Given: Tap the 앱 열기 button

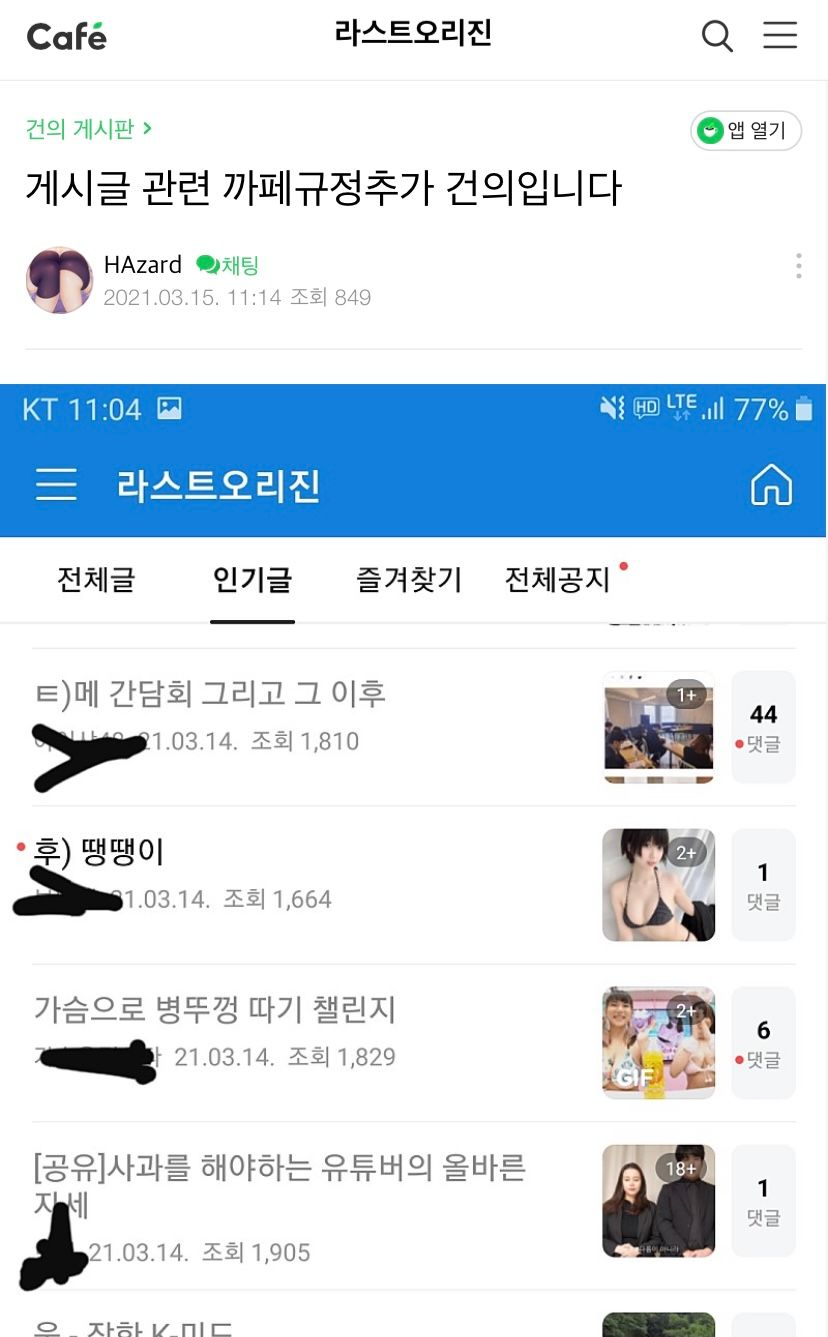Looking at the screenshot, I should [745, 130].
